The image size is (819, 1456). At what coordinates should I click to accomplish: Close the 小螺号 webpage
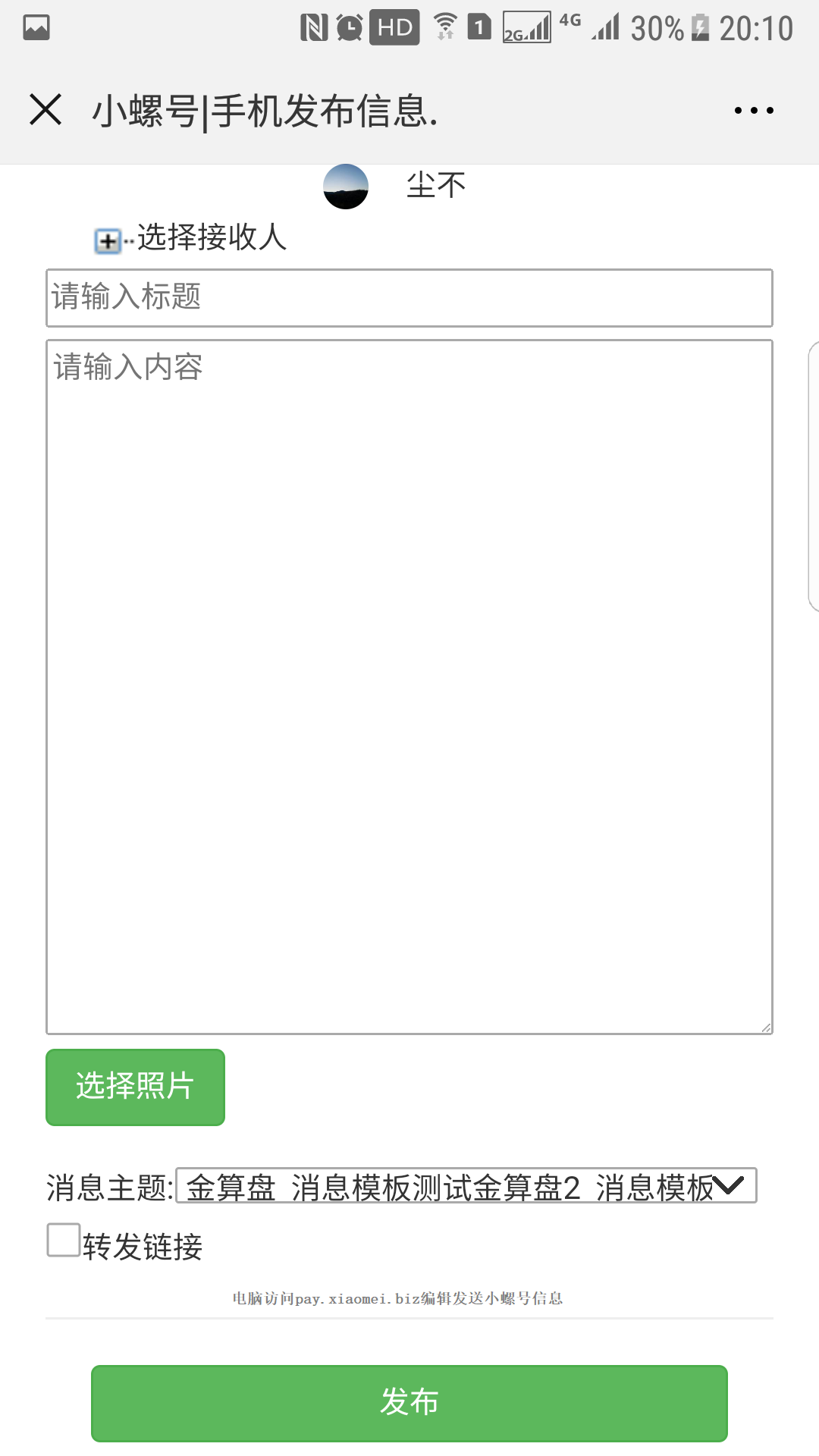point(45,110)
